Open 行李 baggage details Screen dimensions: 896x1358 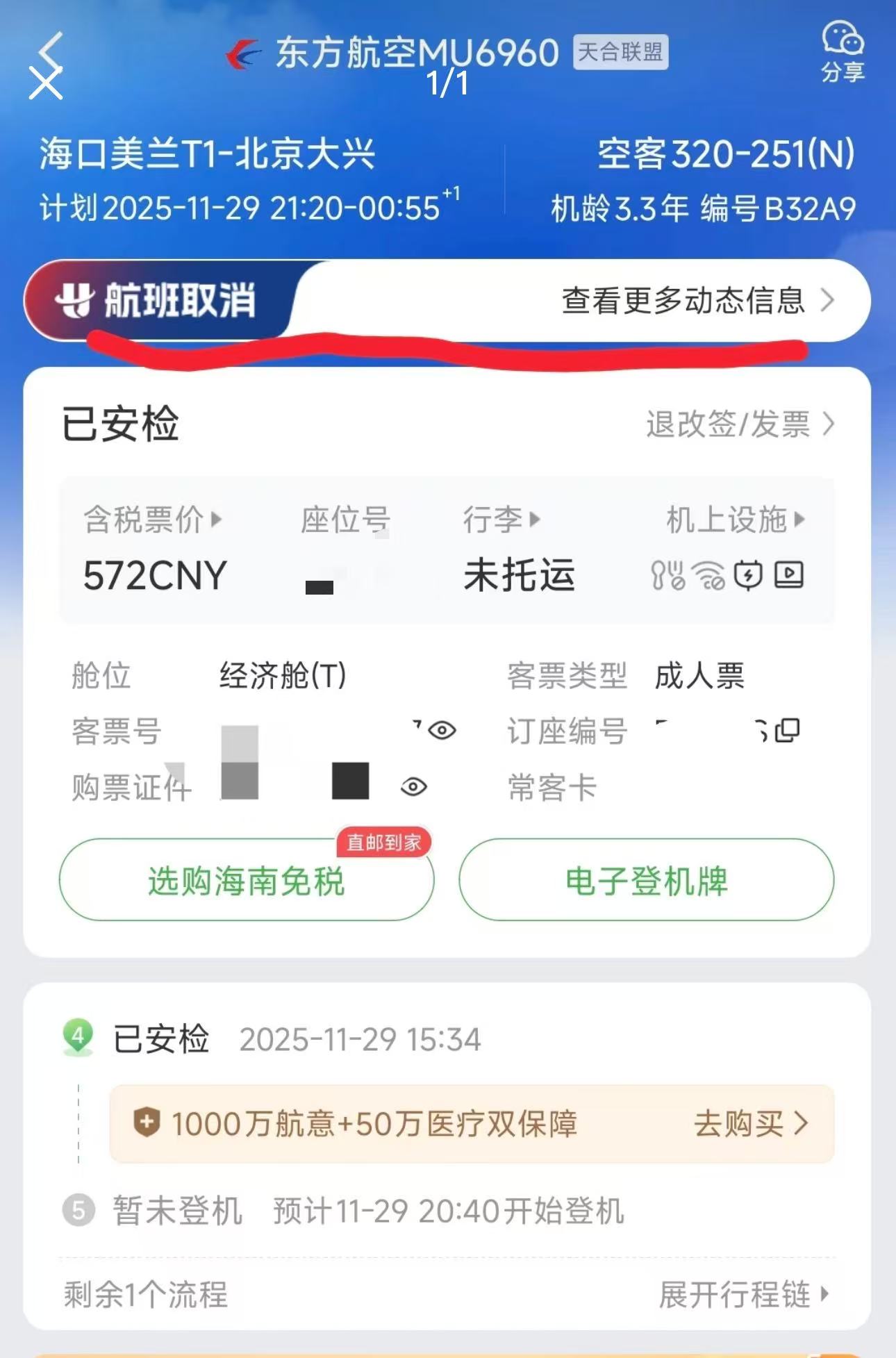[501, 519]
